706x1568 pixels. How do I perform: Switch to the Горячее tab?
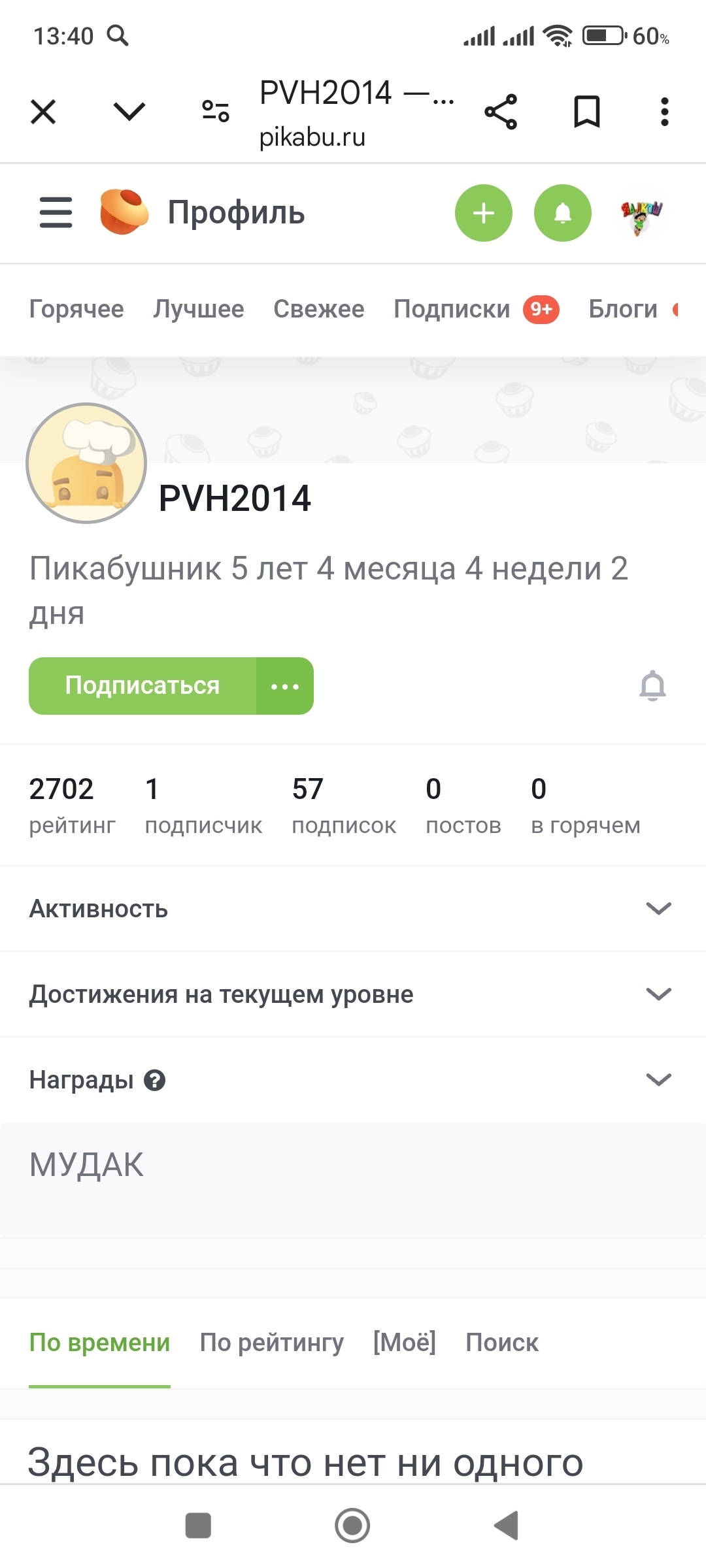point(76,309)
